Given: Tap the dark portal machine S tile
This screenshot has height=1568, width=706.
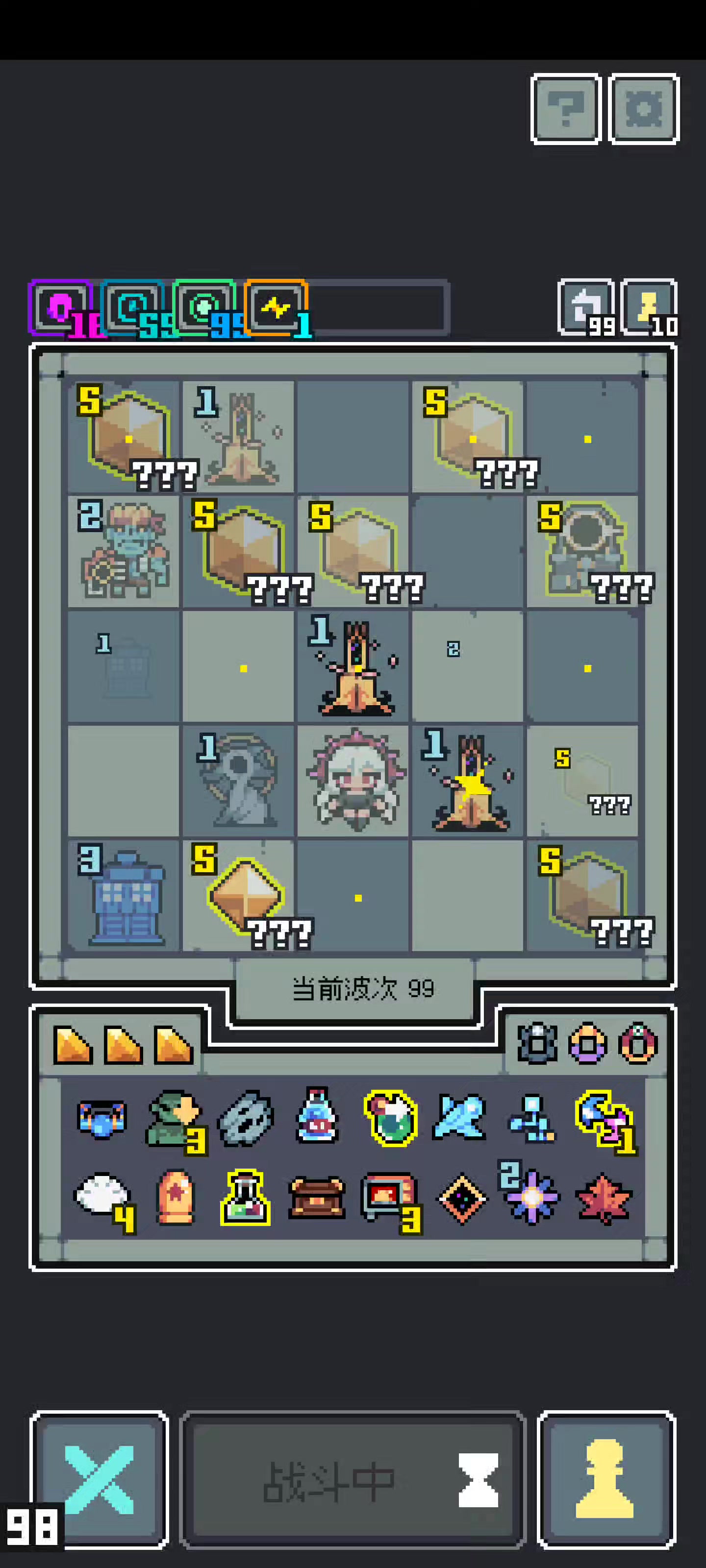Looking at the screenshot, I should tap(583, 551).
